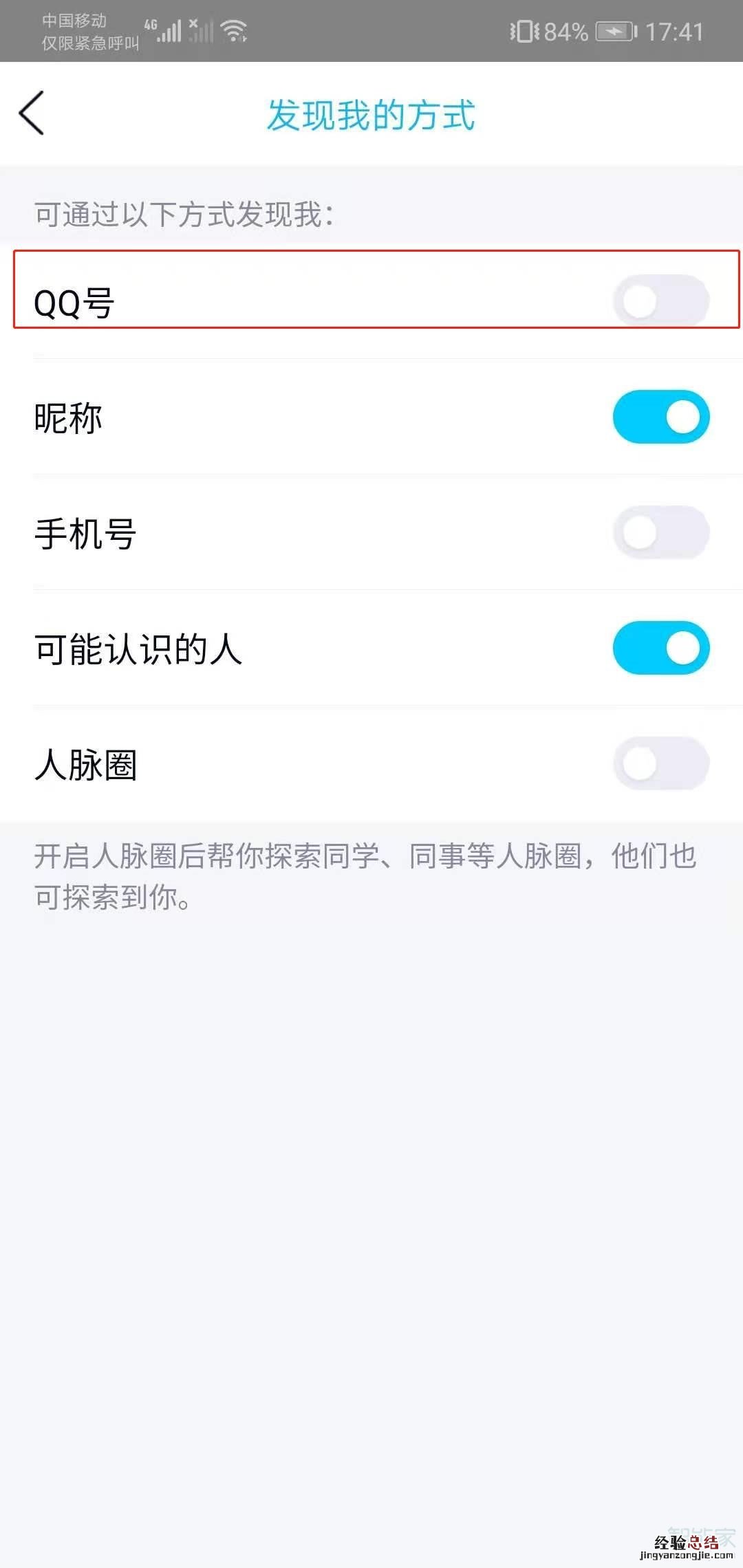Enable the QQ号 discovery toggle
The width and height of the screenshot is (743, 1568).
tap(662, 298)
